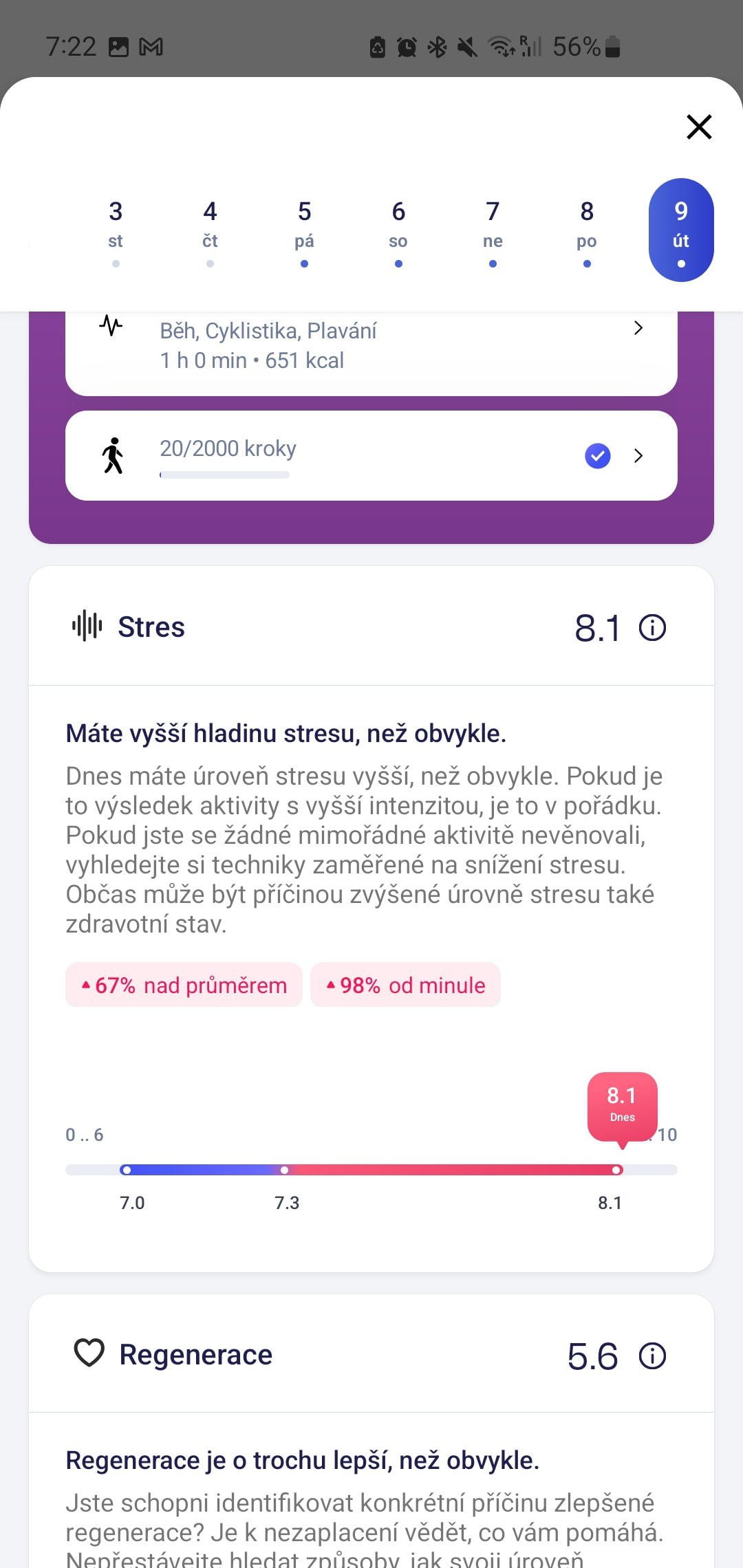Tap the selected Tuesday the 9th
Viewport: 743px width, 1568px height.
click(x=681, y=230)
